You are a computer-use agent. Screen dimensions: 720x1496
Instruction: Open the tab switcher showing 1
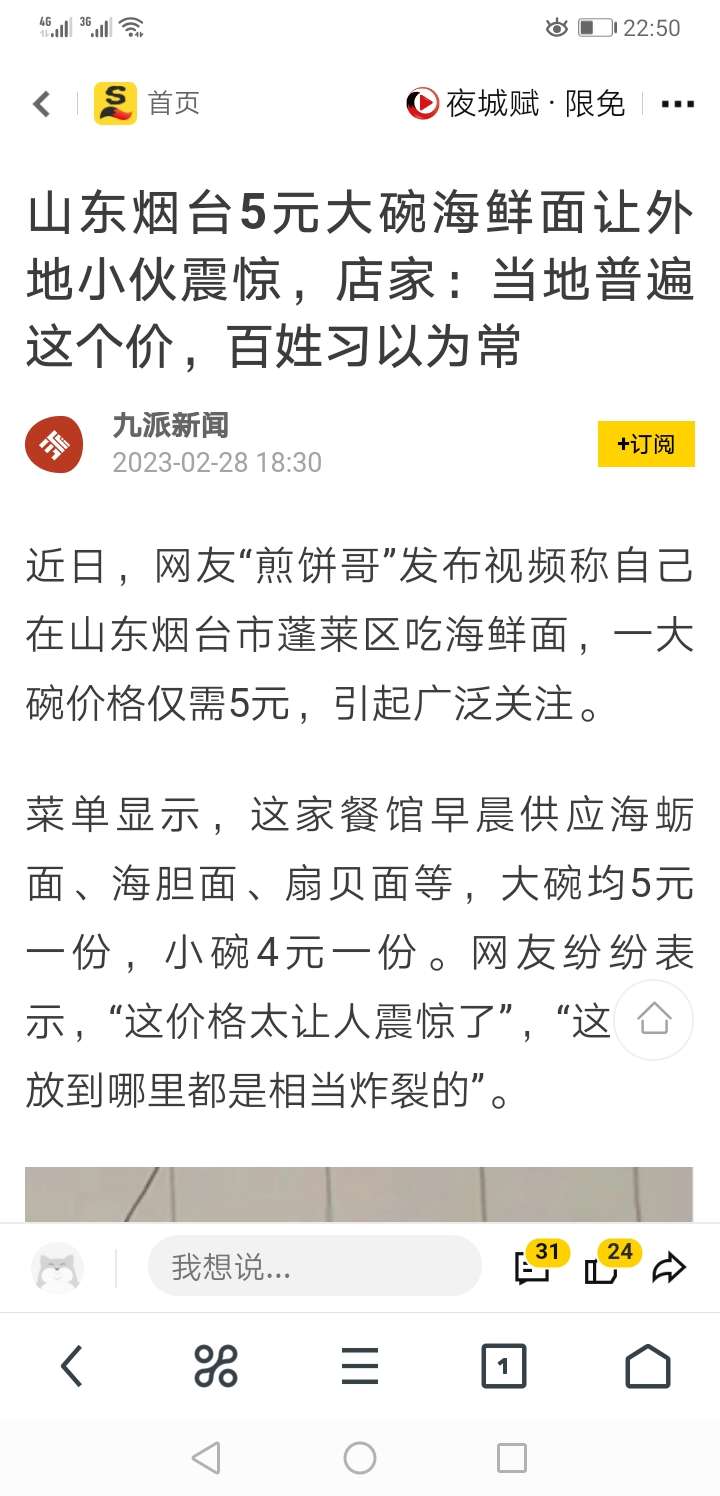(x=504, y=1366)
